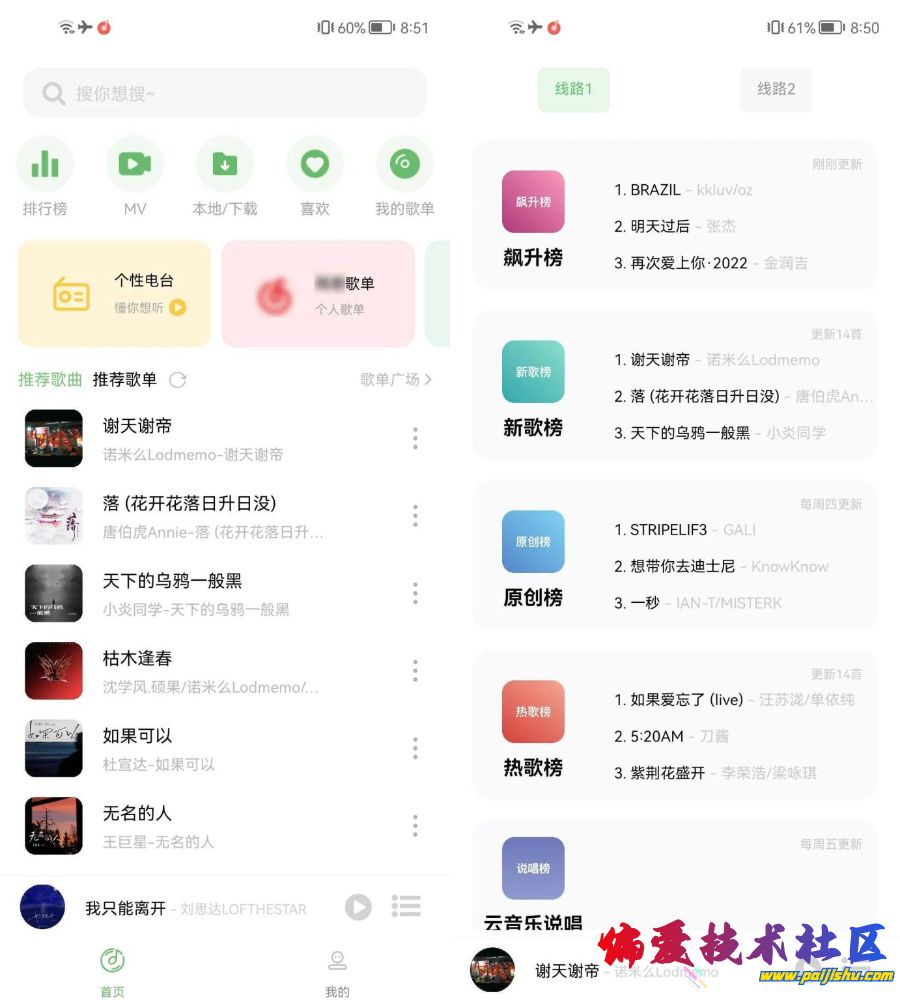The height and width of the screenshot is (1000, 900).
Task: Open more options for 无名的人
Action: 415,825
